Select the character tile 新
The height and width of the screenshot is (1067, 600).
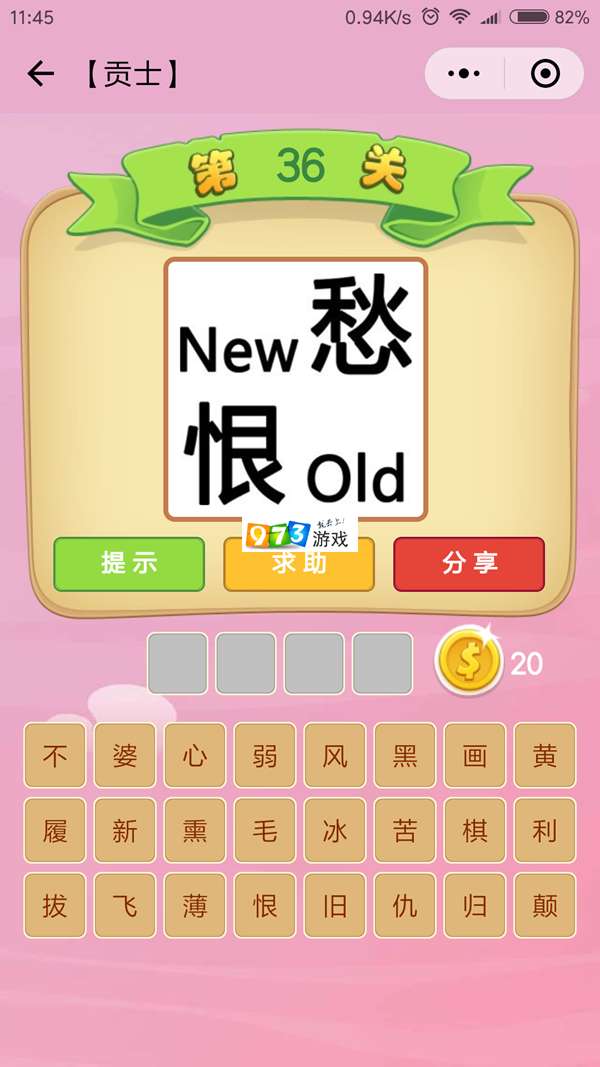125,831
